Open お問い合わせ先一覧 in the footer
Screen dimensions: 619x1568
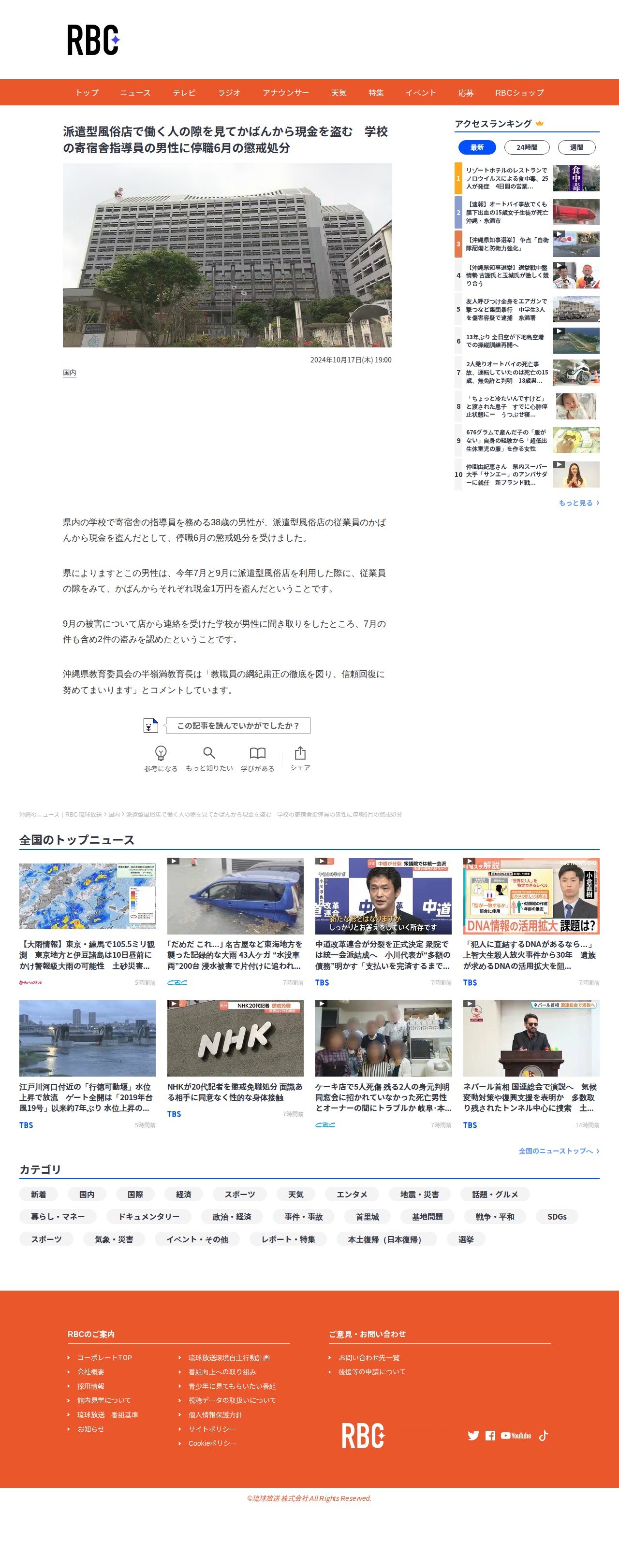pos(368,1357)
